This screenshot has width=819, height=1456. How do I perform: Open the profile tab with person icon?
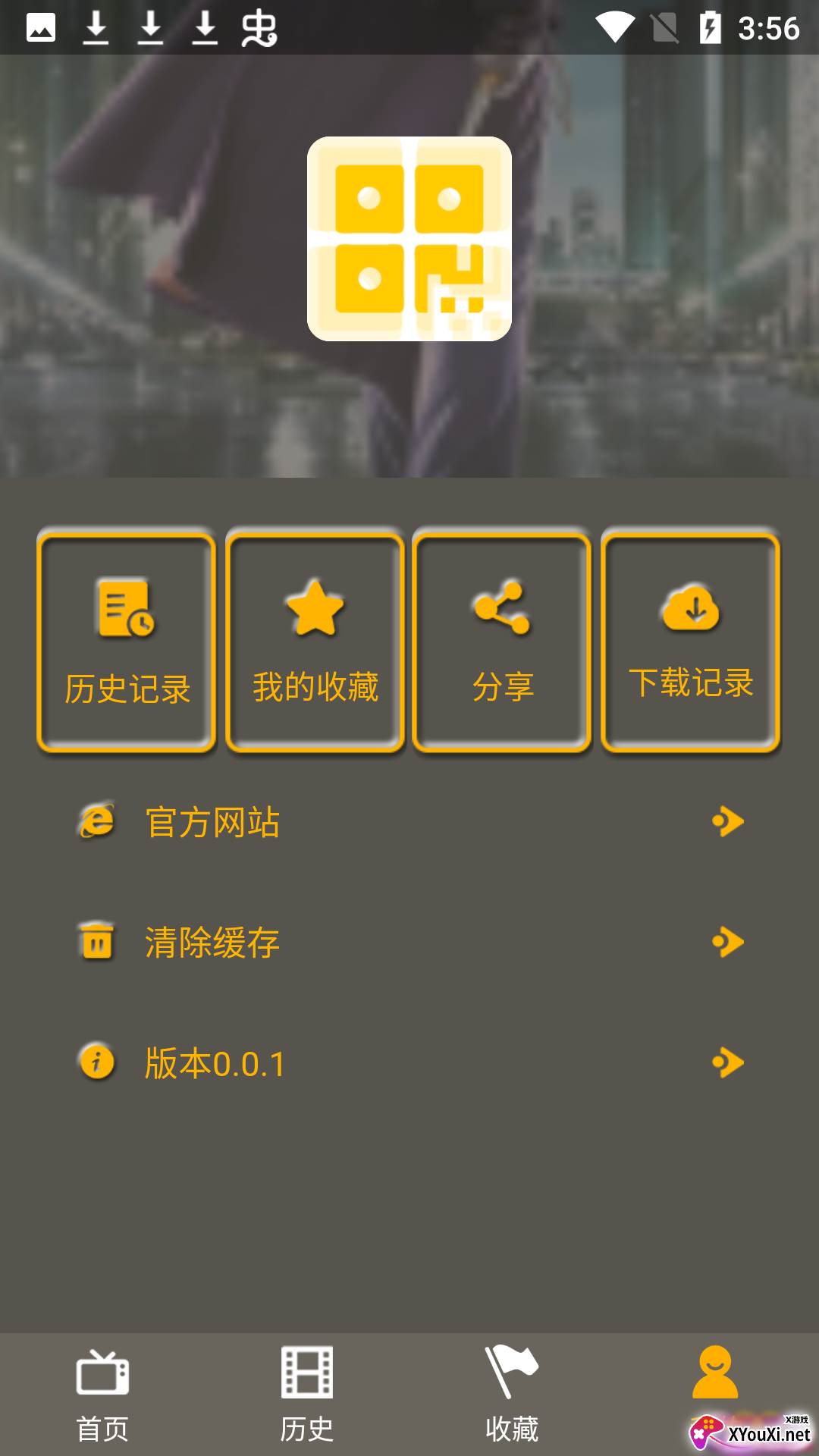pos(715,1374)
